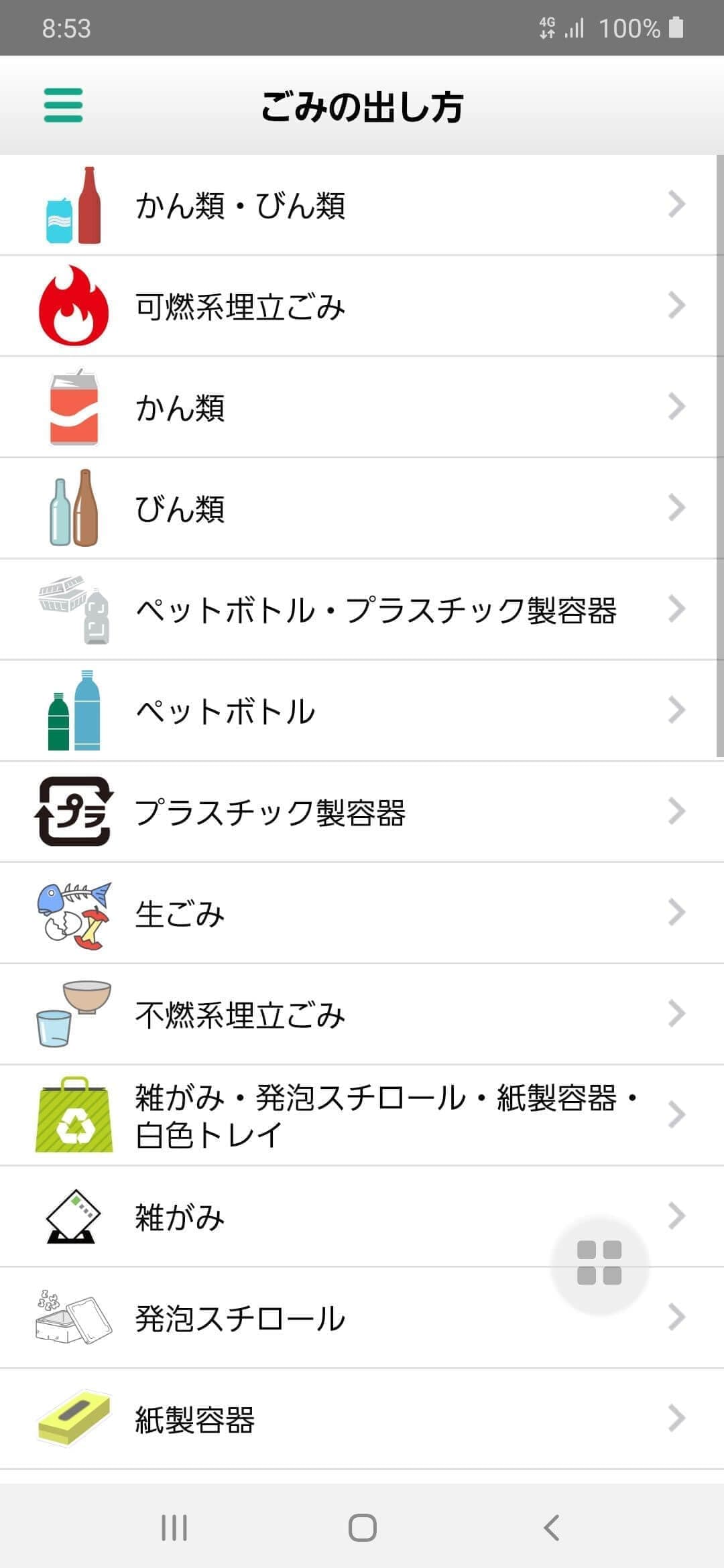View the 紙製容器 disposal guide
Image resolution: width=724 pixels, height=1568 pixels.
tap(362, 1419)
